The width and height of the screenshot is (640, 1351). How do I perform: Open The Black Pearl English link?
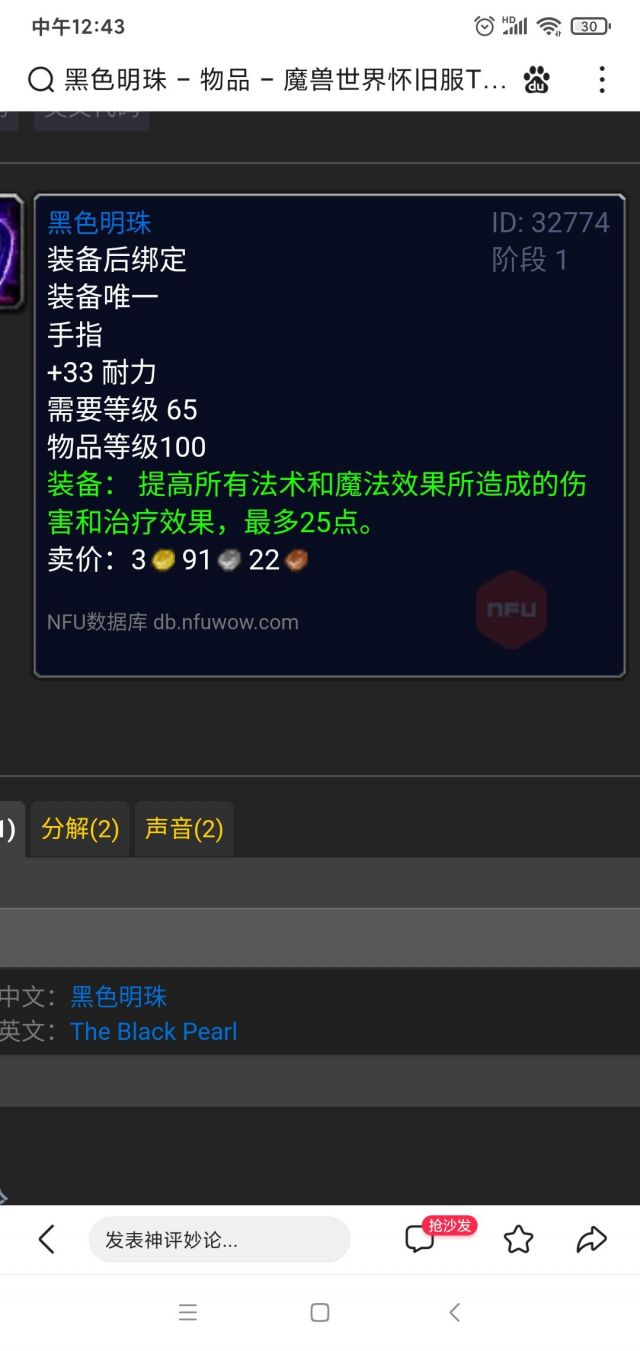pos(154,1031)
